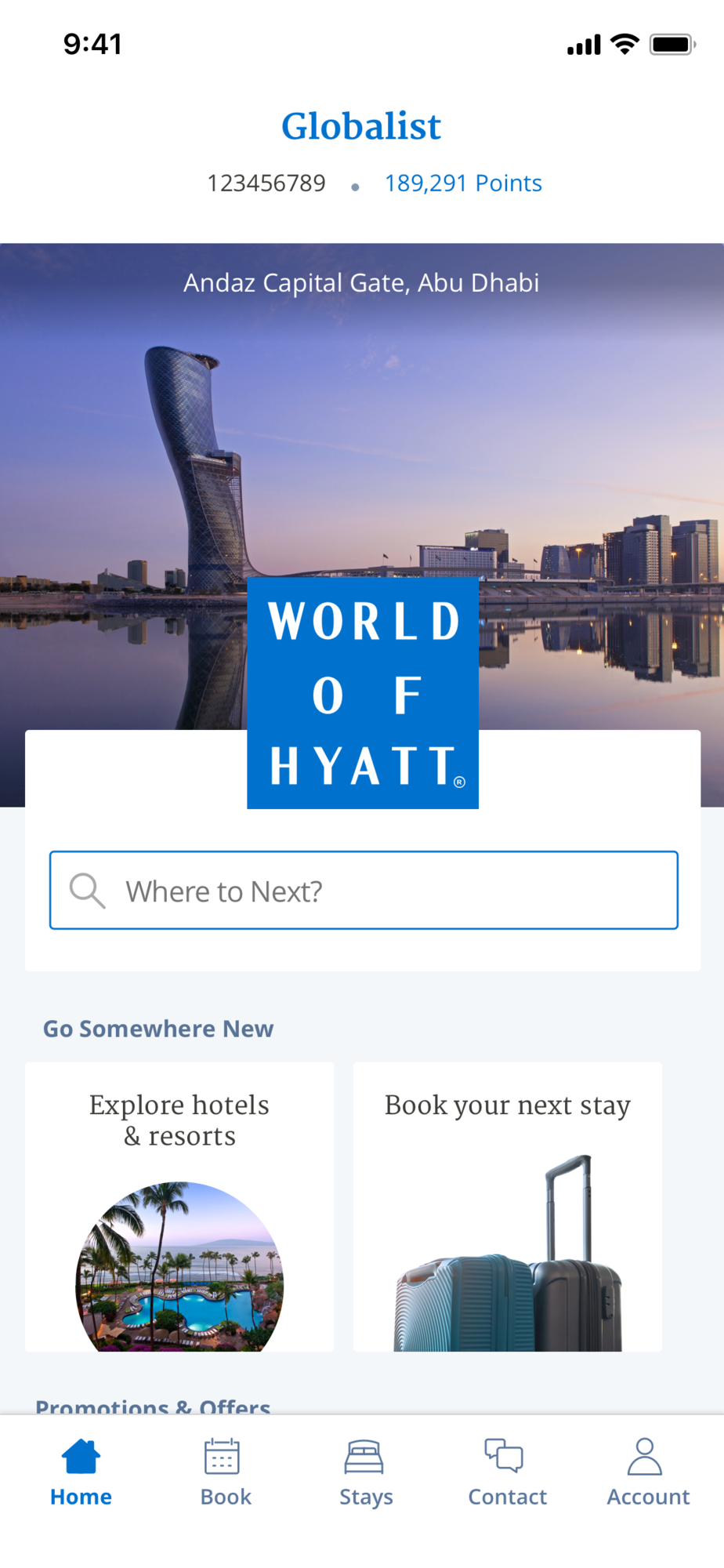The height and width of the screenshot is (1568, 724).
Task: Open the 189,291 Points link
Action: [x=463, y=182]
